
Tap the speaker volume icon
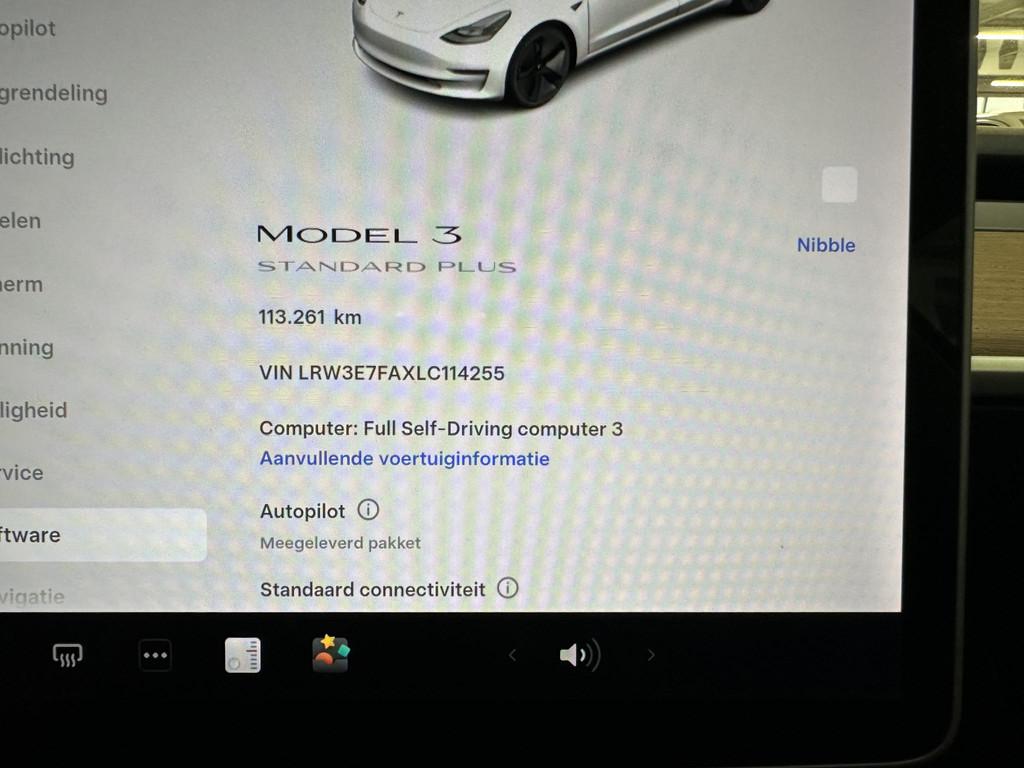[579, 656]
